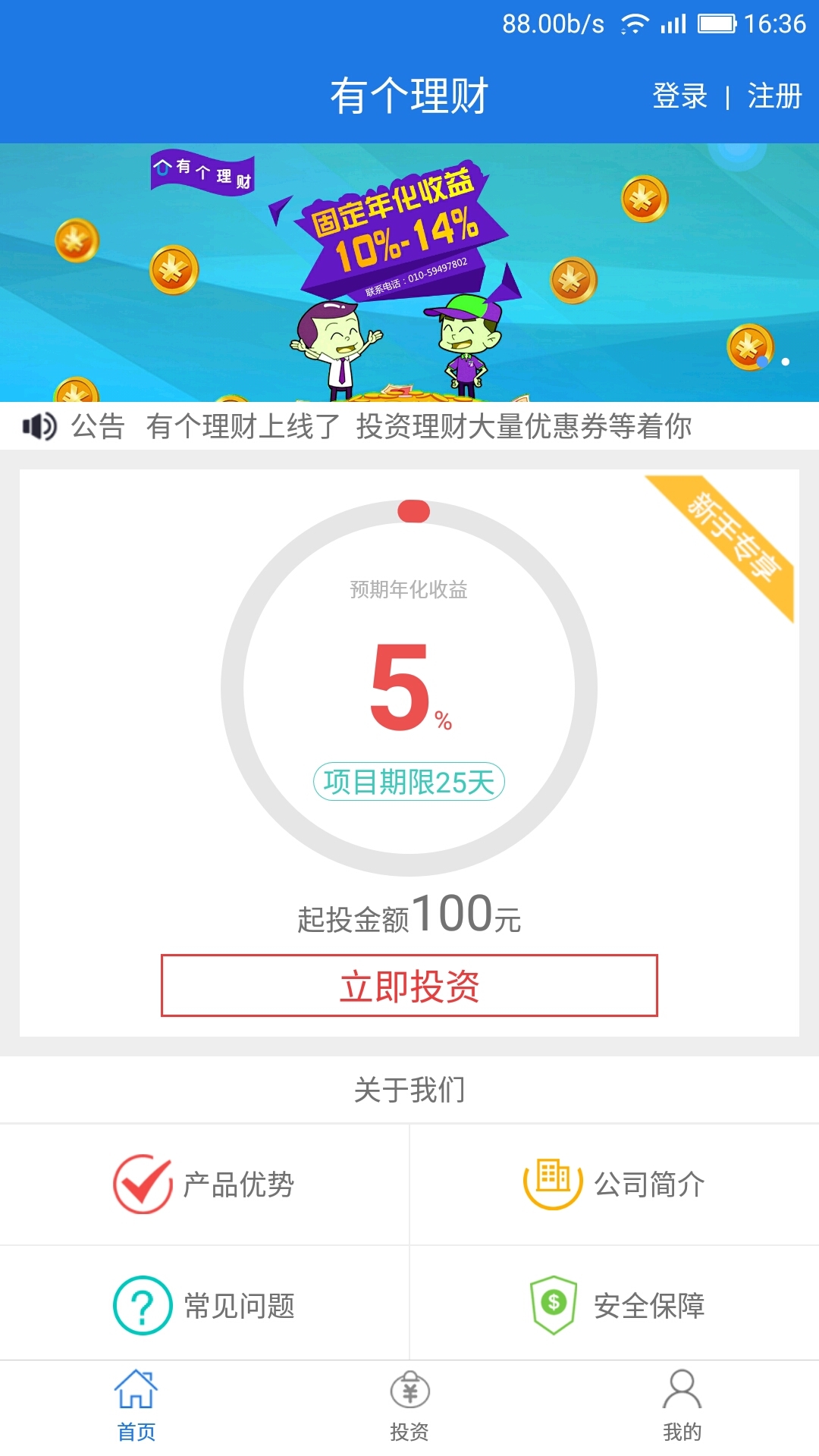Go to the 我的 profile tab
The width and height of the screenshot is (819, 1456).
pyautogui.click(x=682, y=1407)
